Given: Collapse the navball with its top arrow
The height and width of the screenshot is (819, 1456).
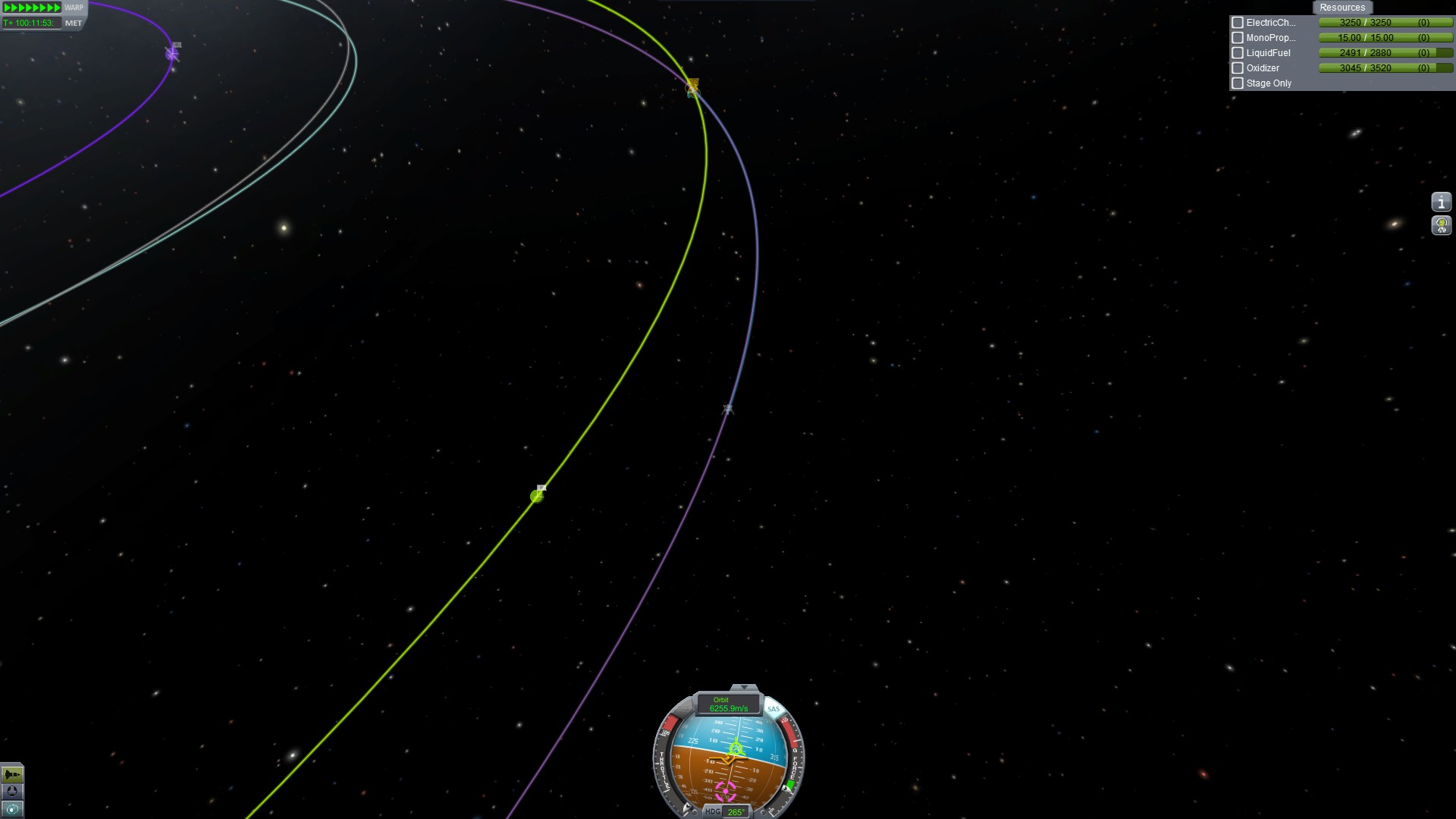Looking at the screenshot, I should [744, 687].
